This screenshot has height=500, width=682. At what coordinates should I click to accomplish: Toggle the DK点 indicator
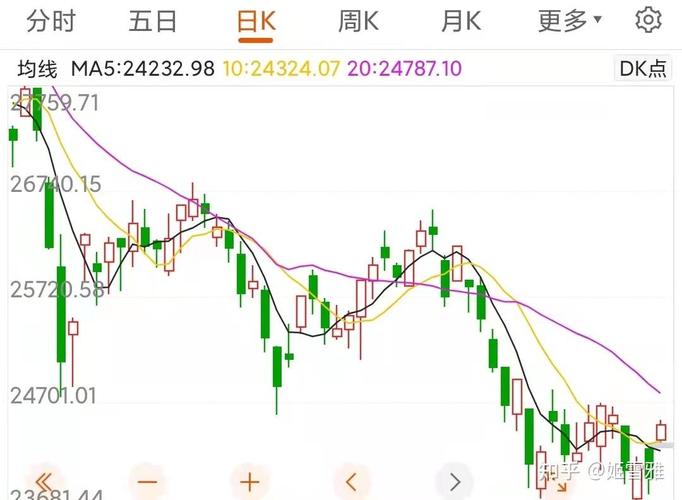point(642,68)
